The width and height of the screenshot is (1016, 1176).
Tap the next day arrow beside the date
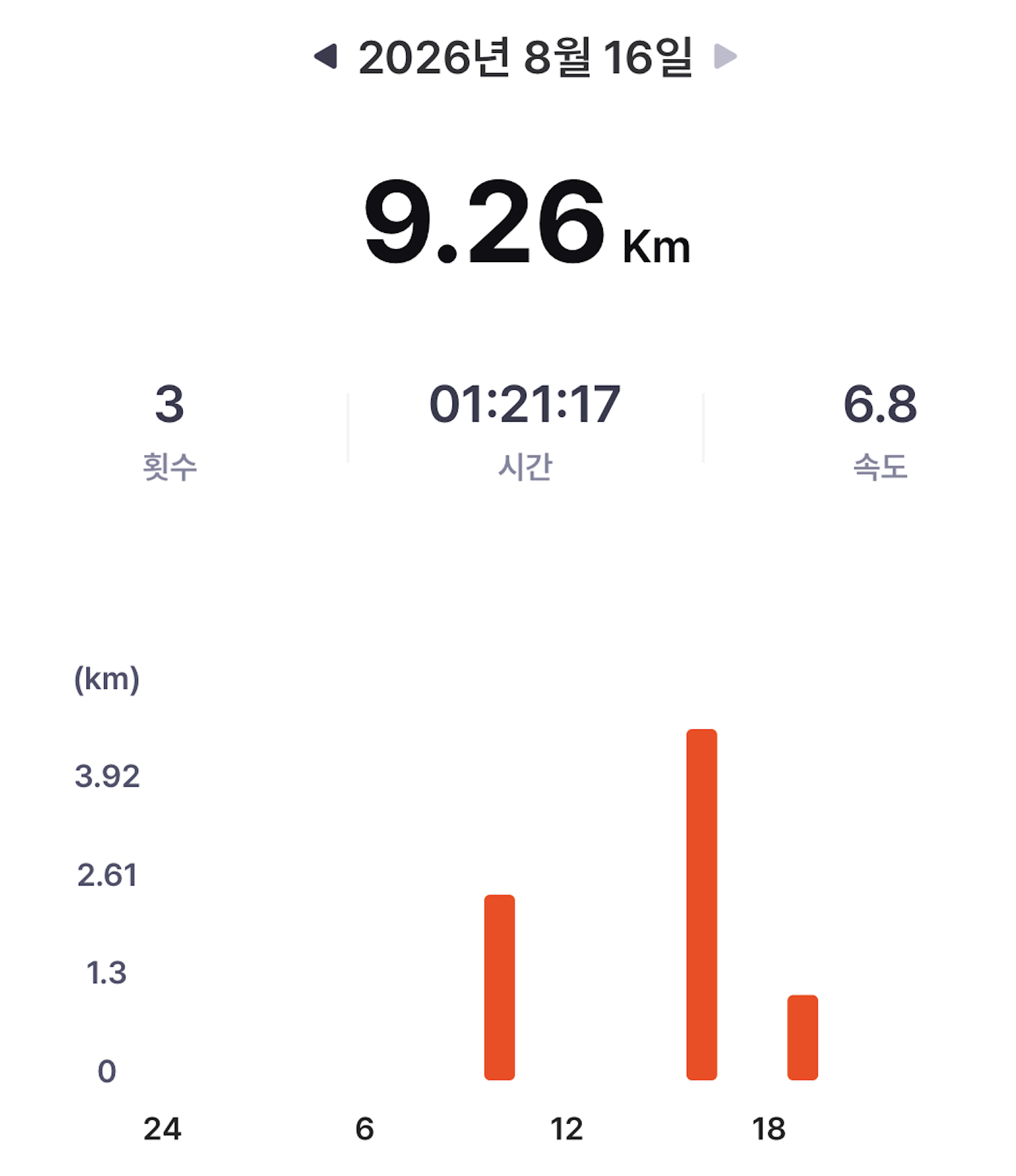pyautogui.click(x=726, y=57)
